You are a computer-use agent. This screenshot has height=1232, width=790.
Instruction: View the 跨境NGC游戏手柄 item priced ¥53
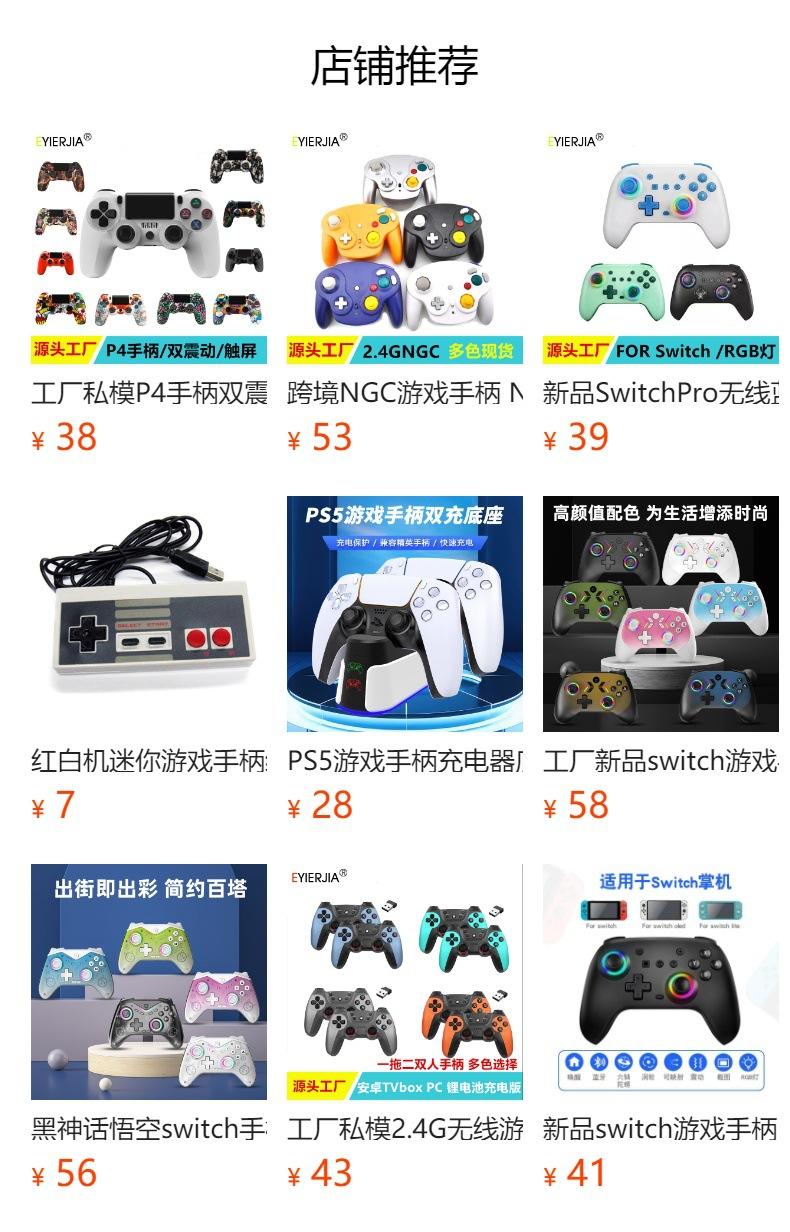pos(405,292)
